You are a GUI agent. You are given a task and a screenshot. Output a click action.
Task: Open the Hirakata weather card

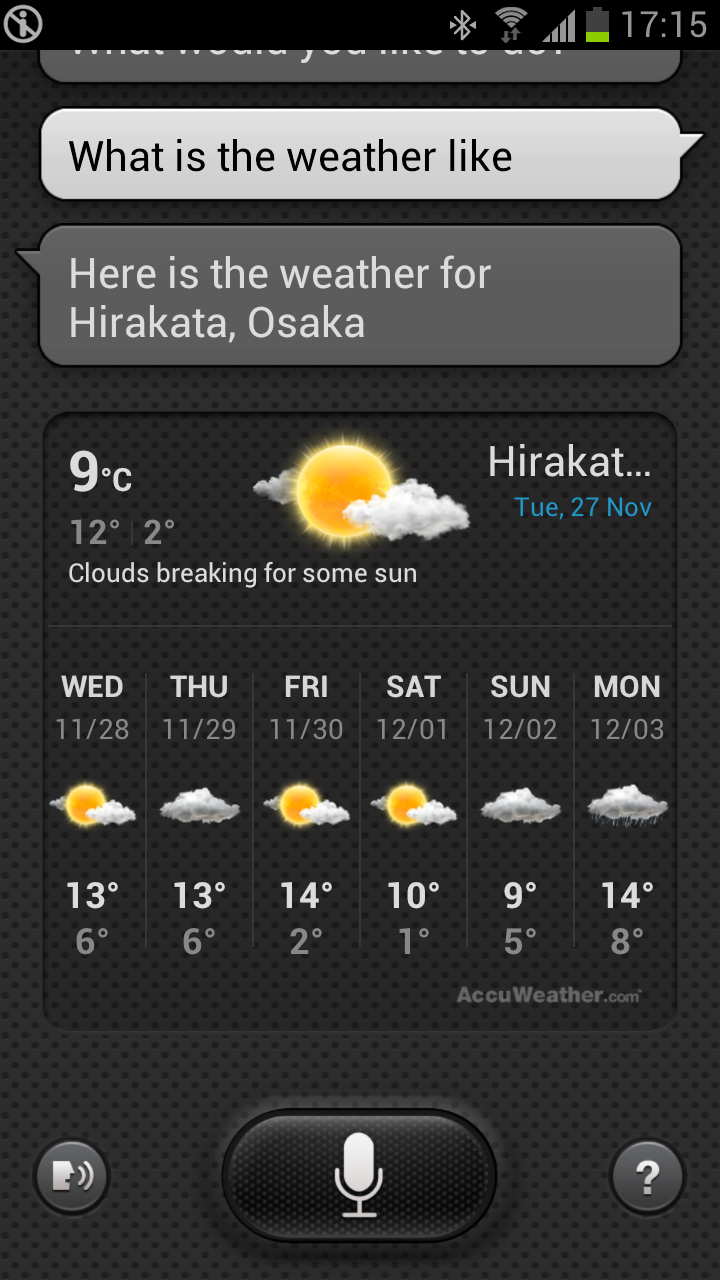tap(360, 721)
